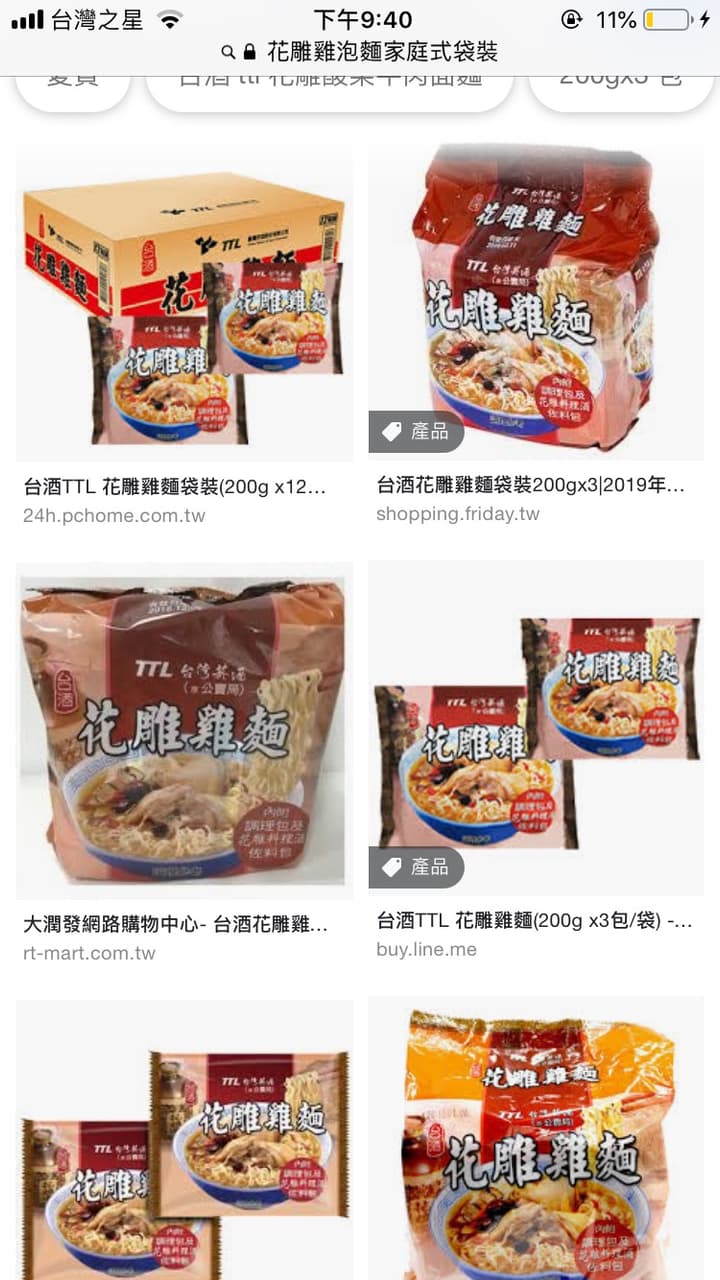
Task: View the bottom-right orange 花雕雞麵 bag image
Action: tap(536, 1140)
